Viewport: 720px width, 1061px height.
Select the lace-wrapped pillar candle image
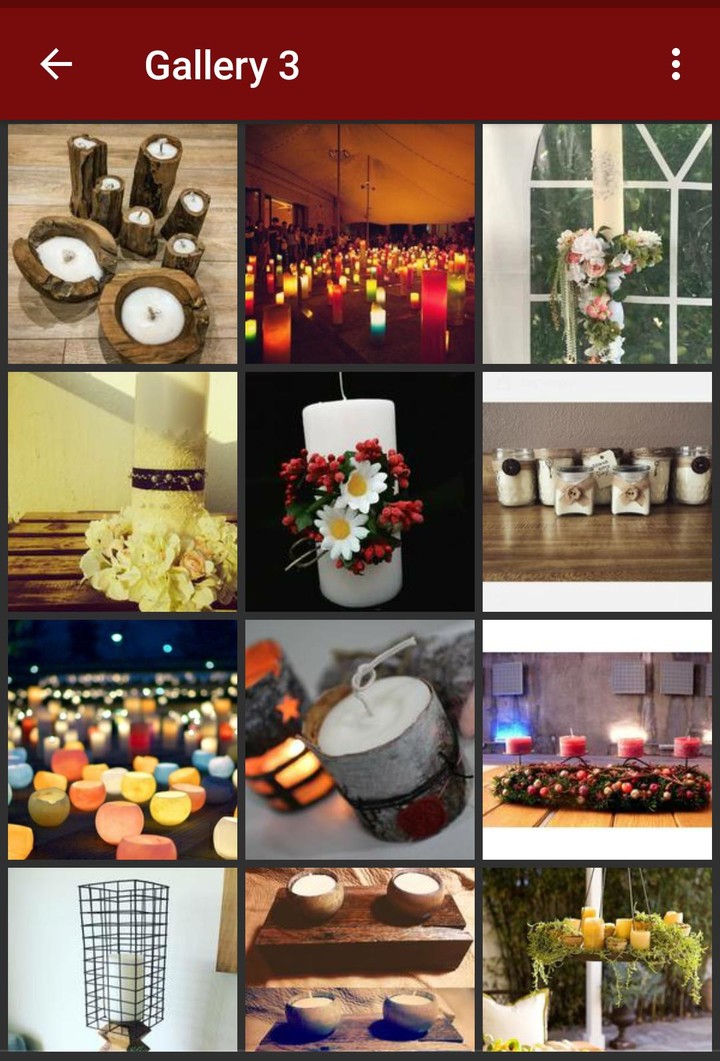click(x=122, y=492)
